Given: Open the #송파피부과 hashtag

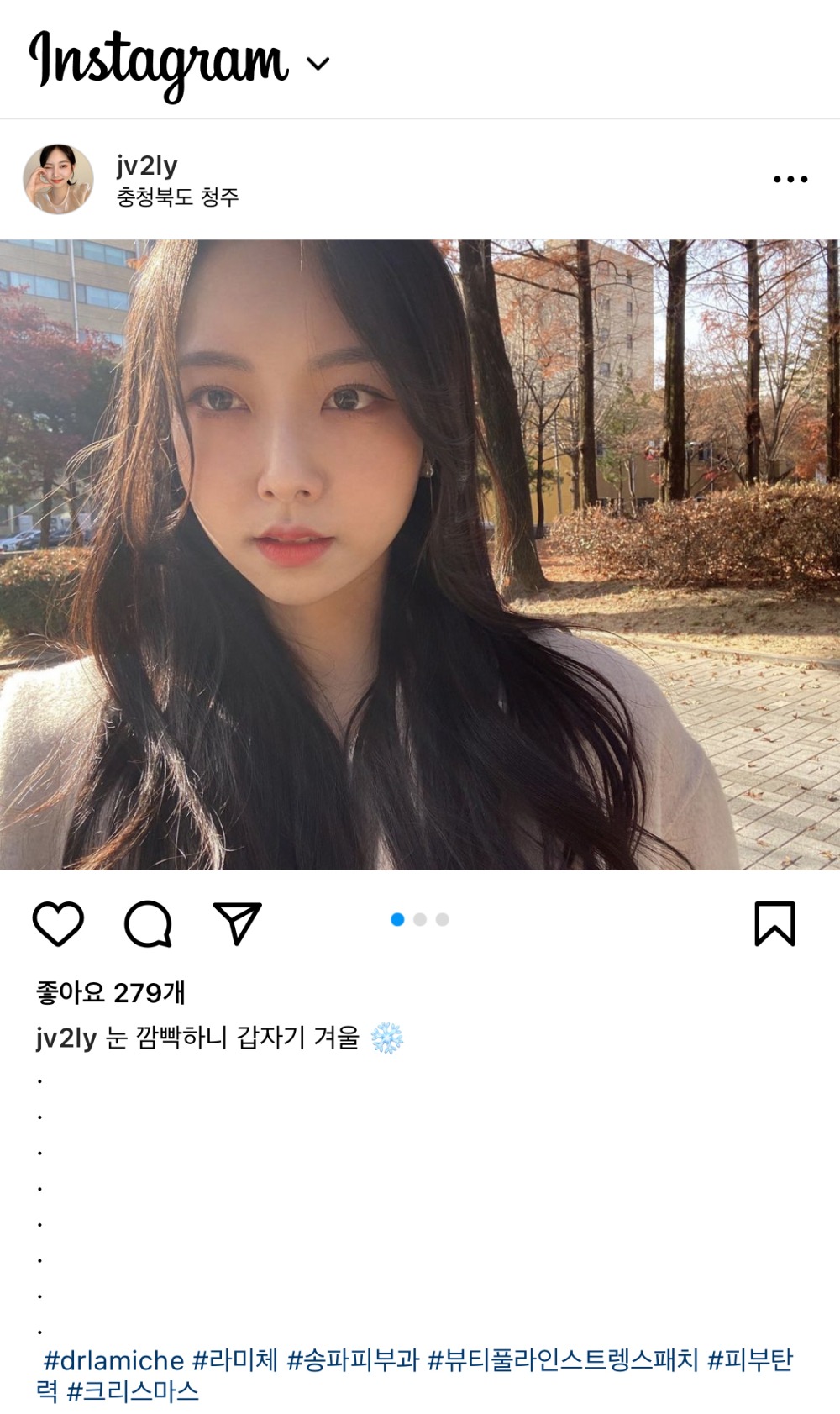Looking at the screenshot, I should tap(353, 1360).
